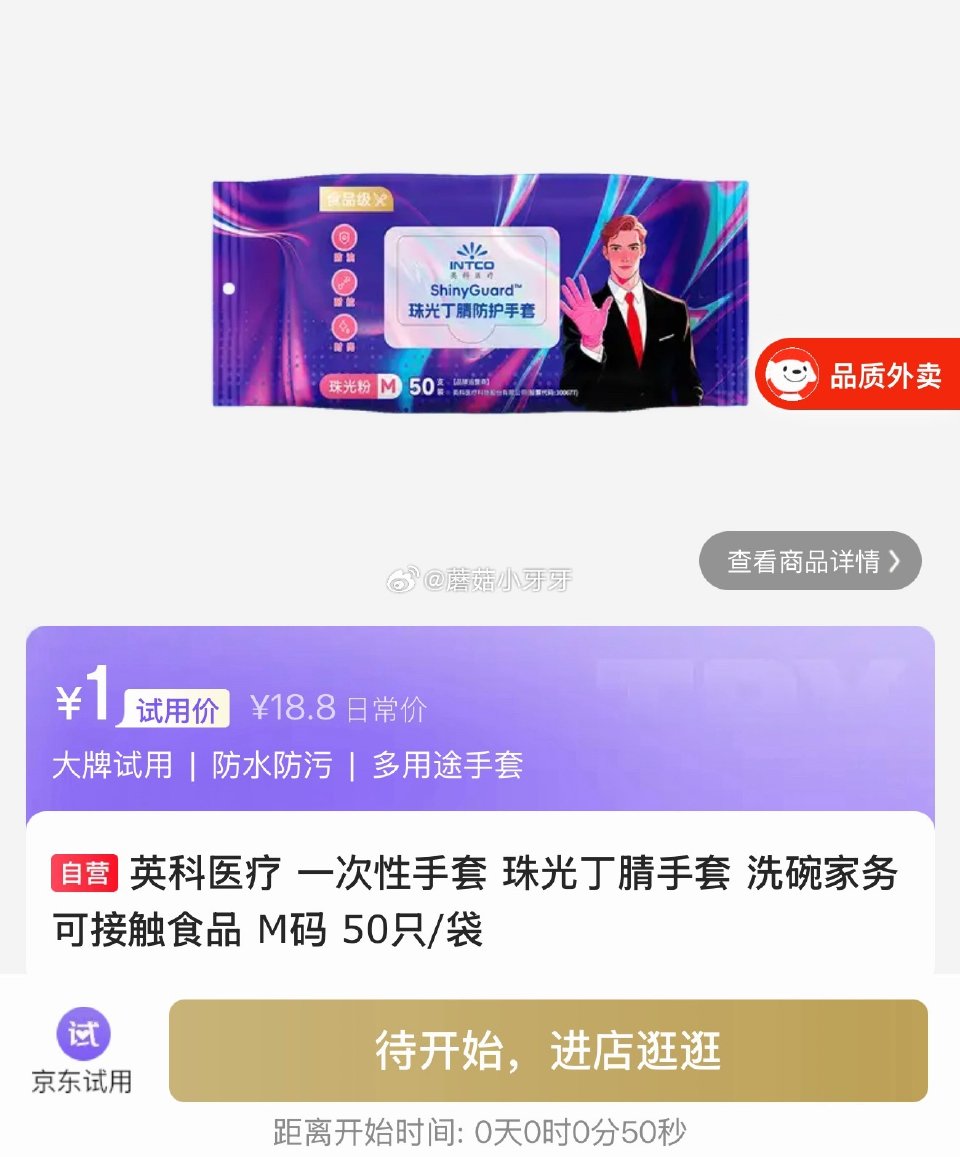Click the 试用价 yellow price tag label
Image resolution: width=960 pixels, height=1157 pixels.
(176, 710)
